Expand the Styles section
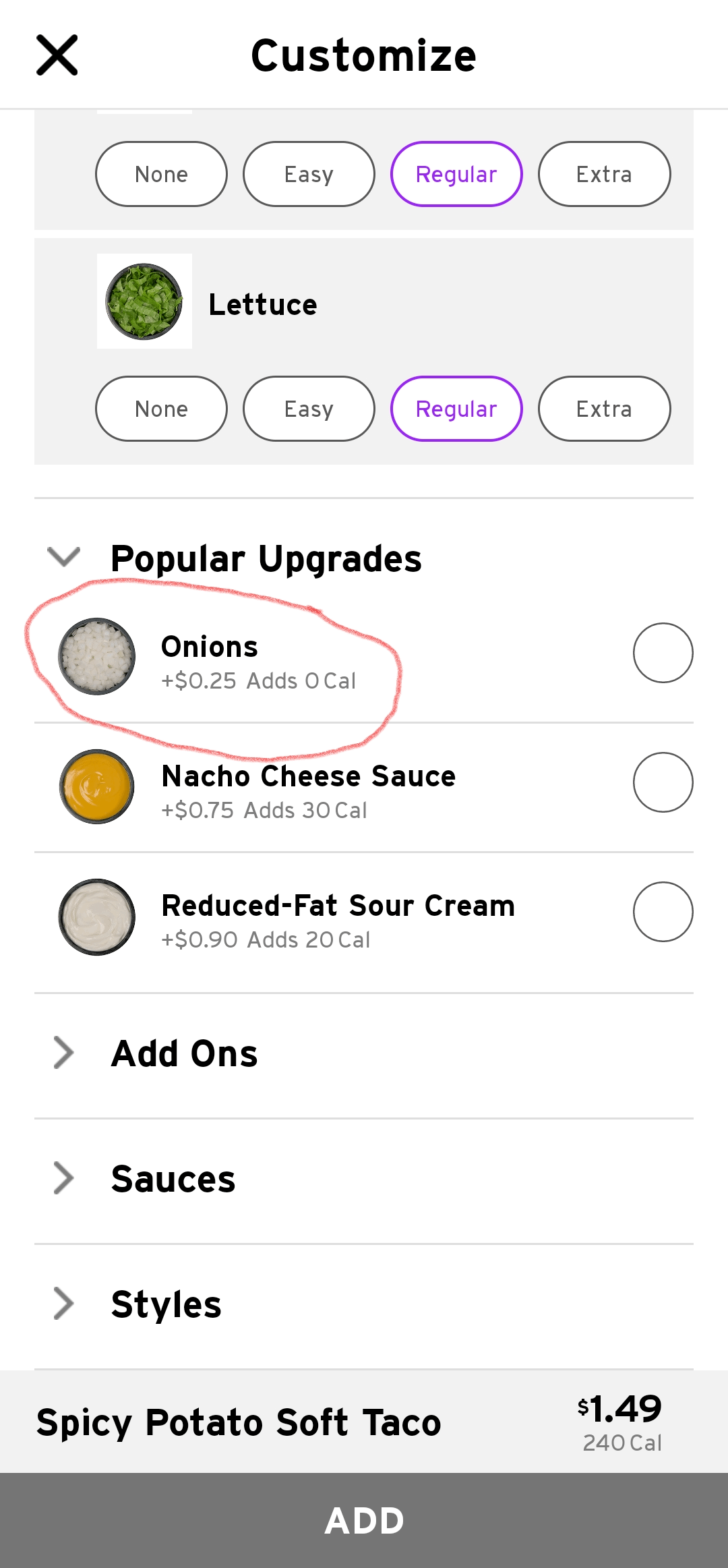 point(364,1304)
